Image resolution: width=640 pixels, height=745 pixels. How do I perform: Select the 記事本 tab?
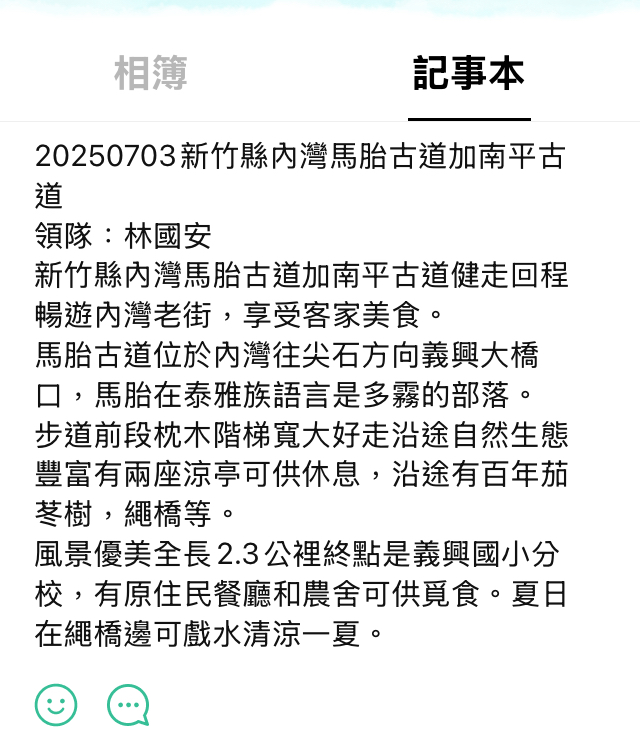[469, 74]
